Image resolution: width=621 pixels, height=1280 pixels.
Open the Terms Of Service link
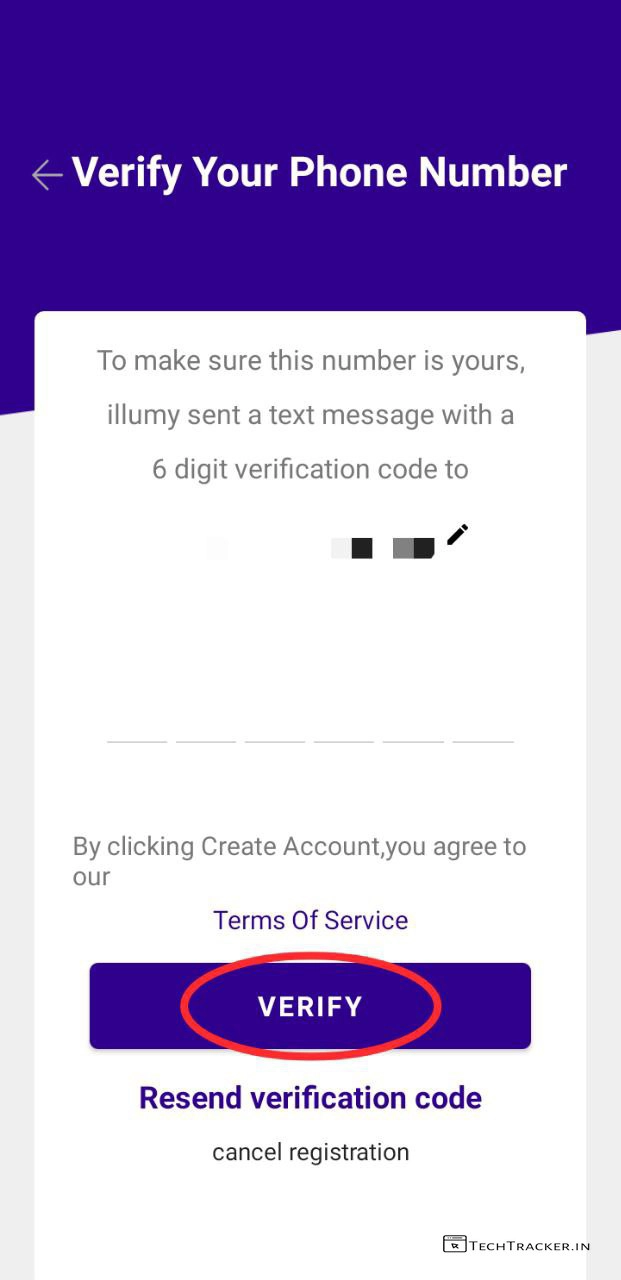coord(310,920)
